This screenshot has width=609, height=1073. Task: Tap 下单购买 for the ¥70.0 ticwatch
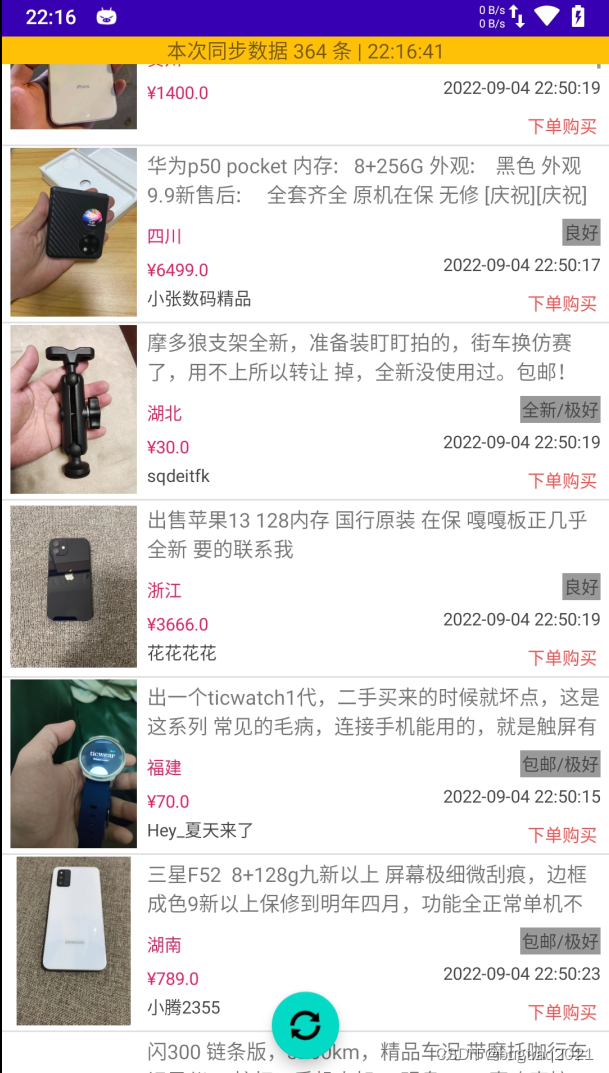(x=562, y=834)
